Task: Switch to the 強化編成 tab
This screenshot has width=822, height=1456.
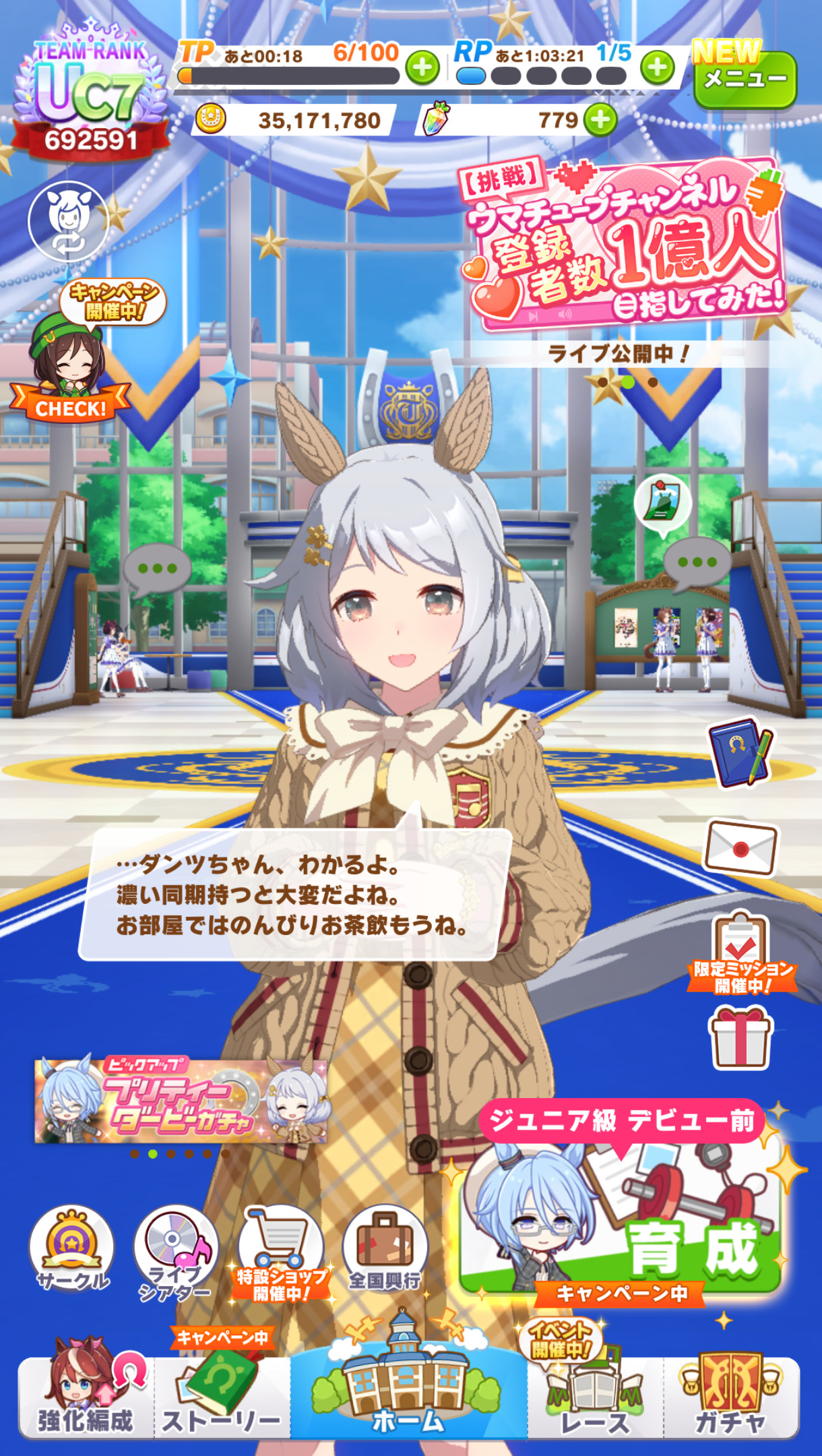Action: tap(86, 1395)
